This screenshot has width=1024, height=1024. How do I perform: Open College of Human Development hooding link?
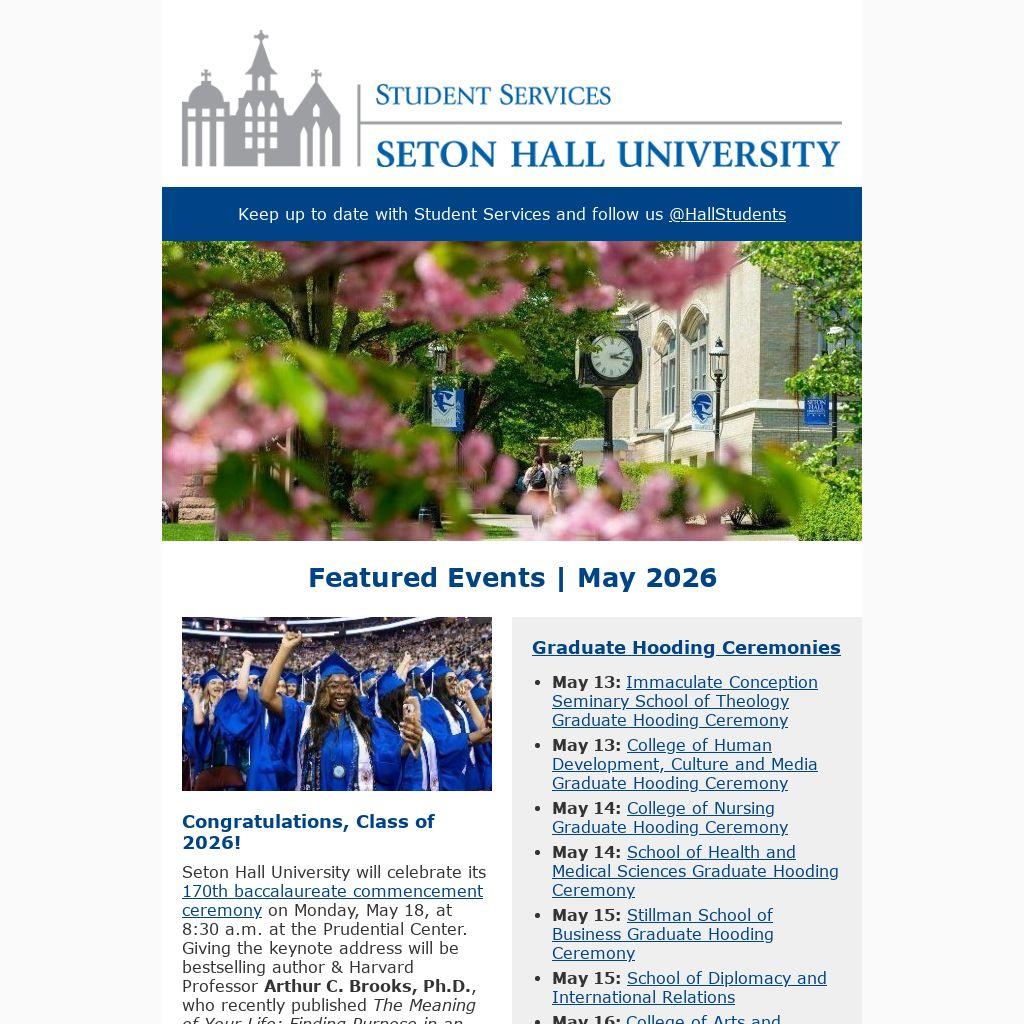point(684,764)
